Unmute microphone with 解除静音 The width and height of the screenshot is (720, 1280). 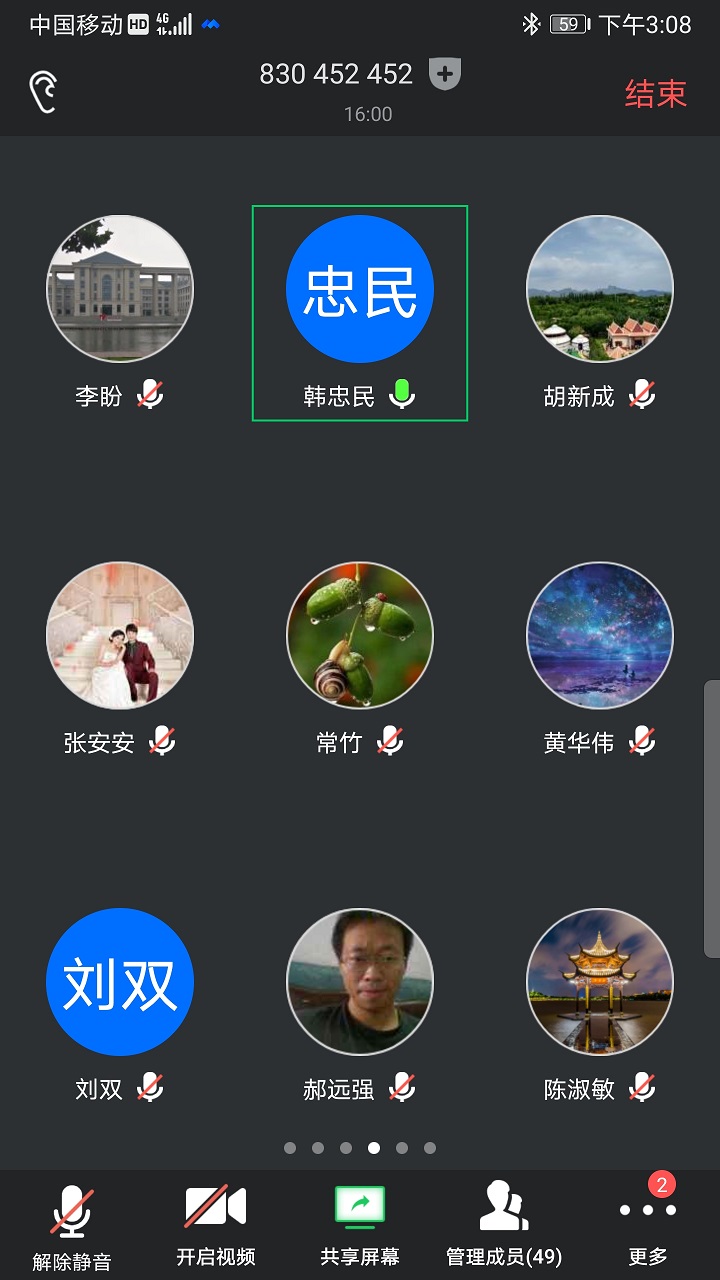click(x=71, y=1226)
